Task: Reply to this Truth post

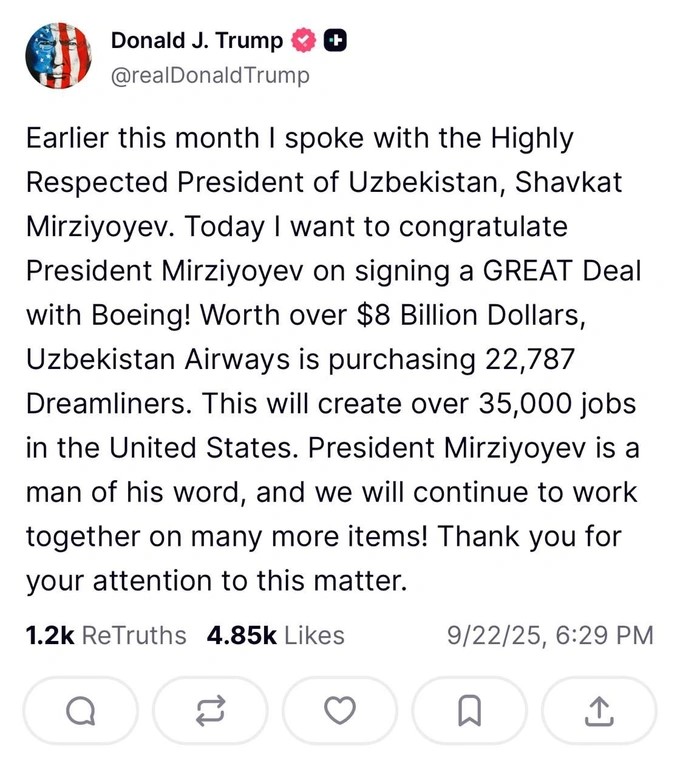Action: pyautogui.click(x=80, y=710)
